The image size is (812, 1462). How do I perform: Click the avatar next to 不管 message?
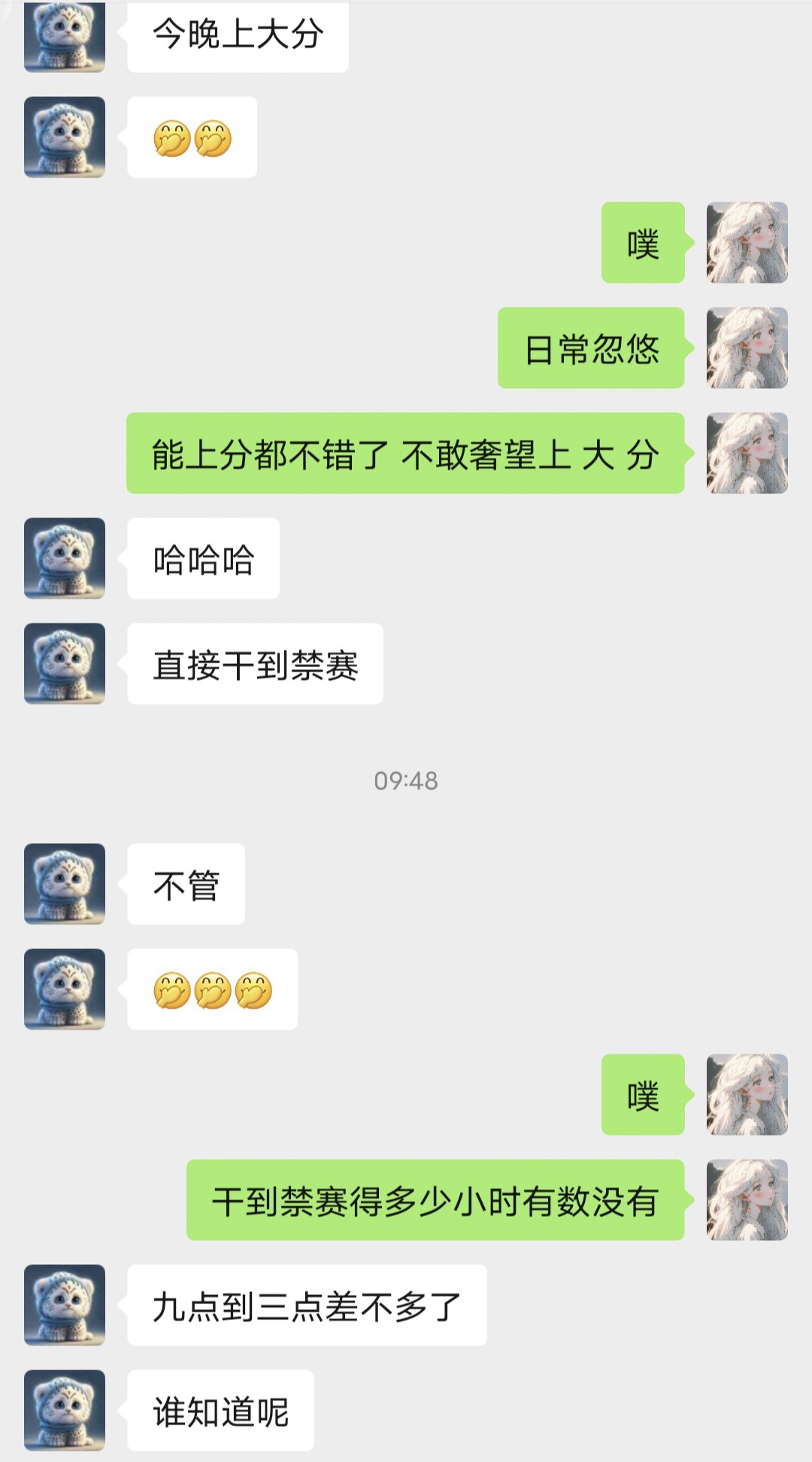point(64,883)
